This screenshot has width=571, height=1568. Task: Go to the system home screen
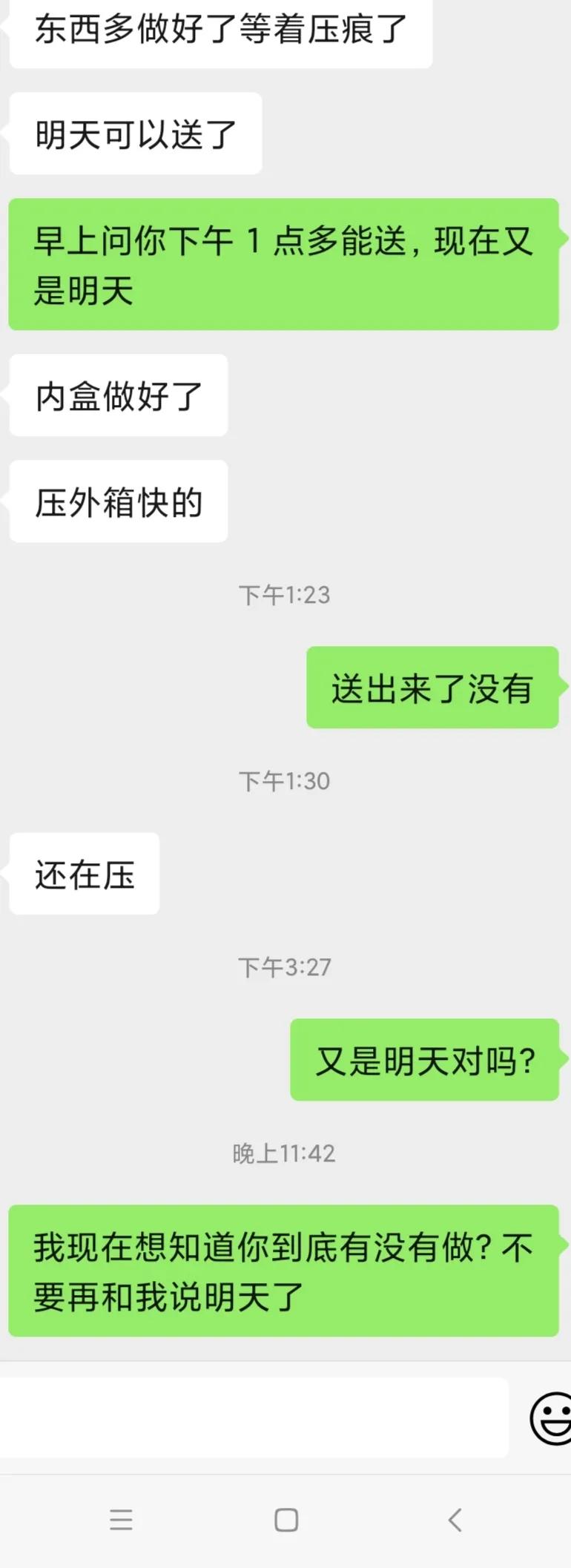coord(286,1520)
